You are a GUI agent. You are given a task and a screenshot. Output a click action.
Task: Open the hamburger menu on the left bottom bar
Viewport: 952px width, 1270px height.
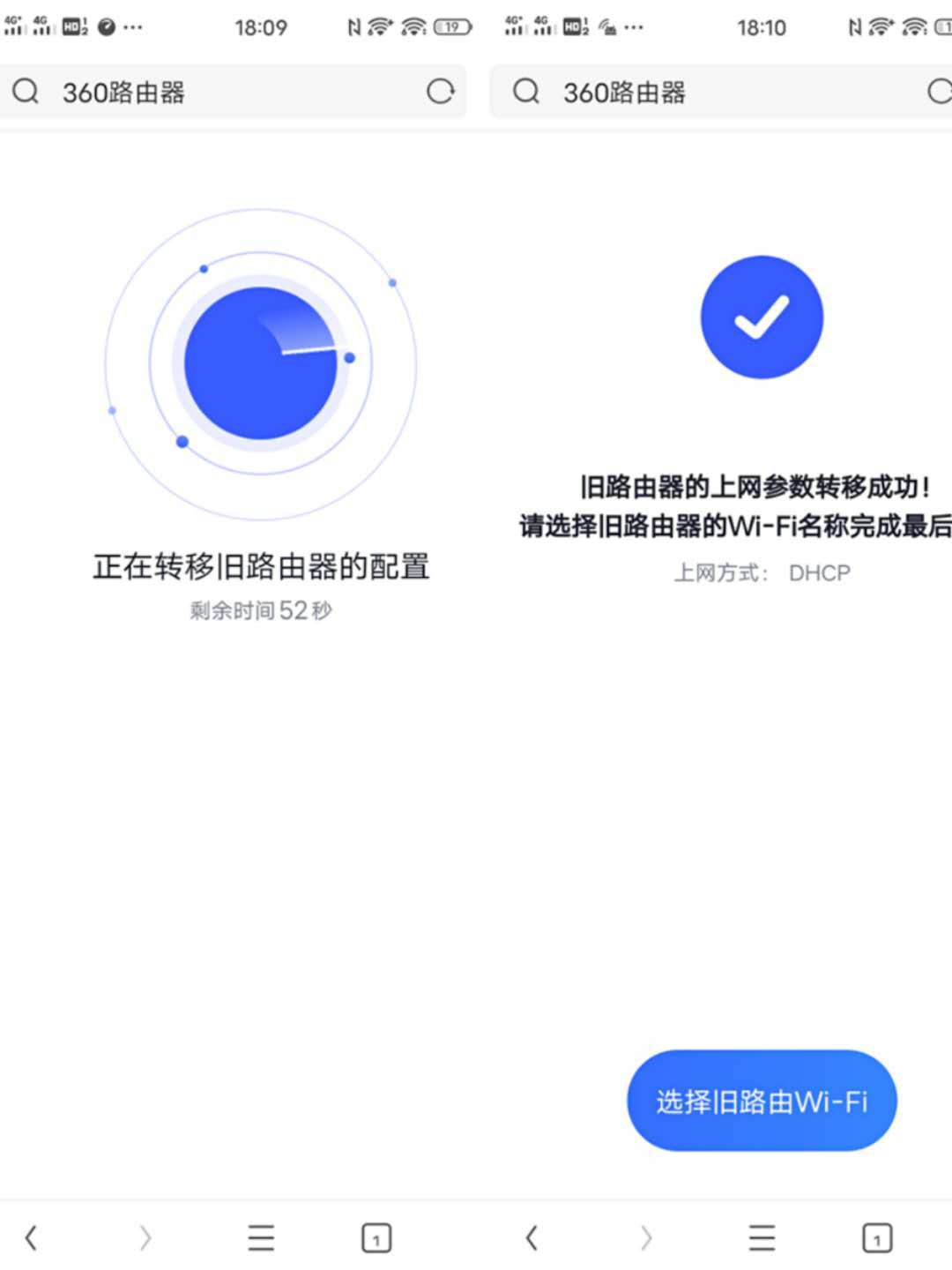pyautogui.click(x=261, y=1237)
